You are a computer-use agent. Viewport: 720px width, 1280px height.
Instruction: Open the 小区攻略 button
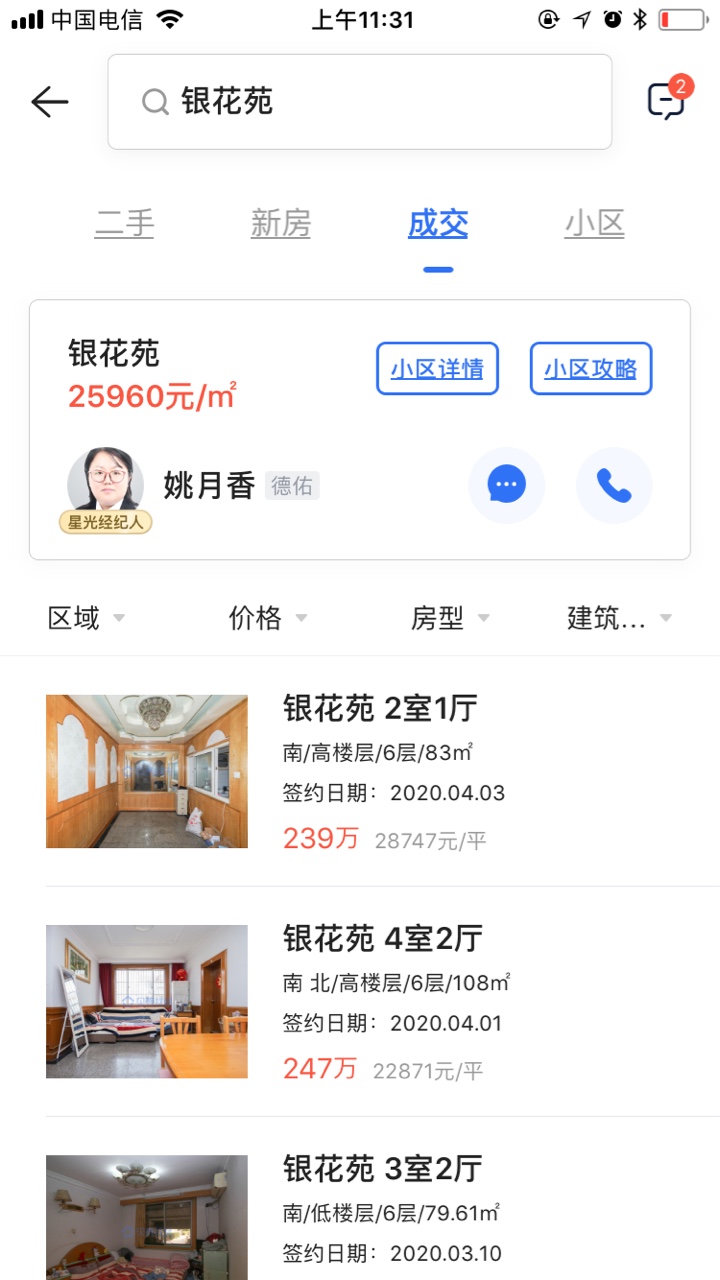pos(590,369)
